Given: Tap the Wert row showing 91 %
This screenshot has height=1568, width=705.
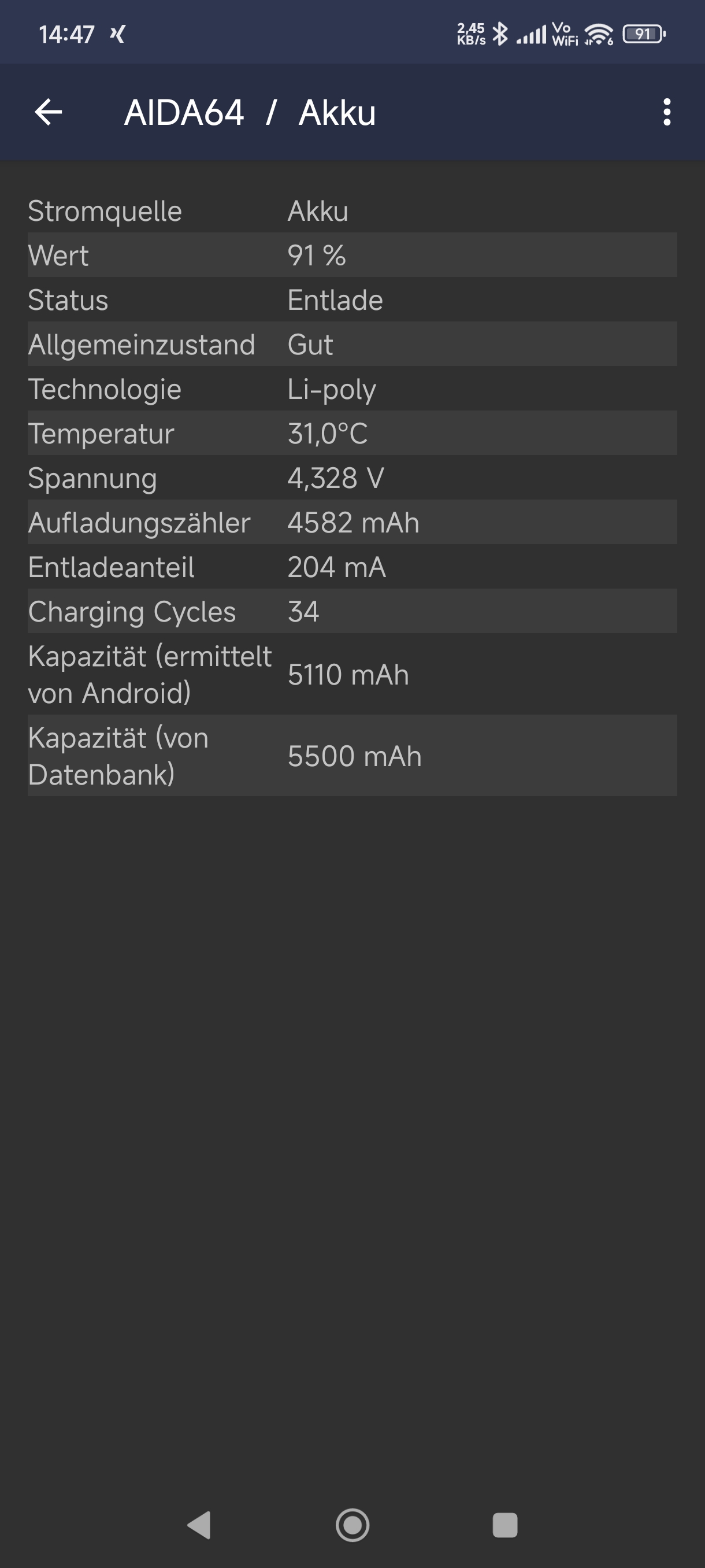Looking at the screenshot, I should [243, 255].
